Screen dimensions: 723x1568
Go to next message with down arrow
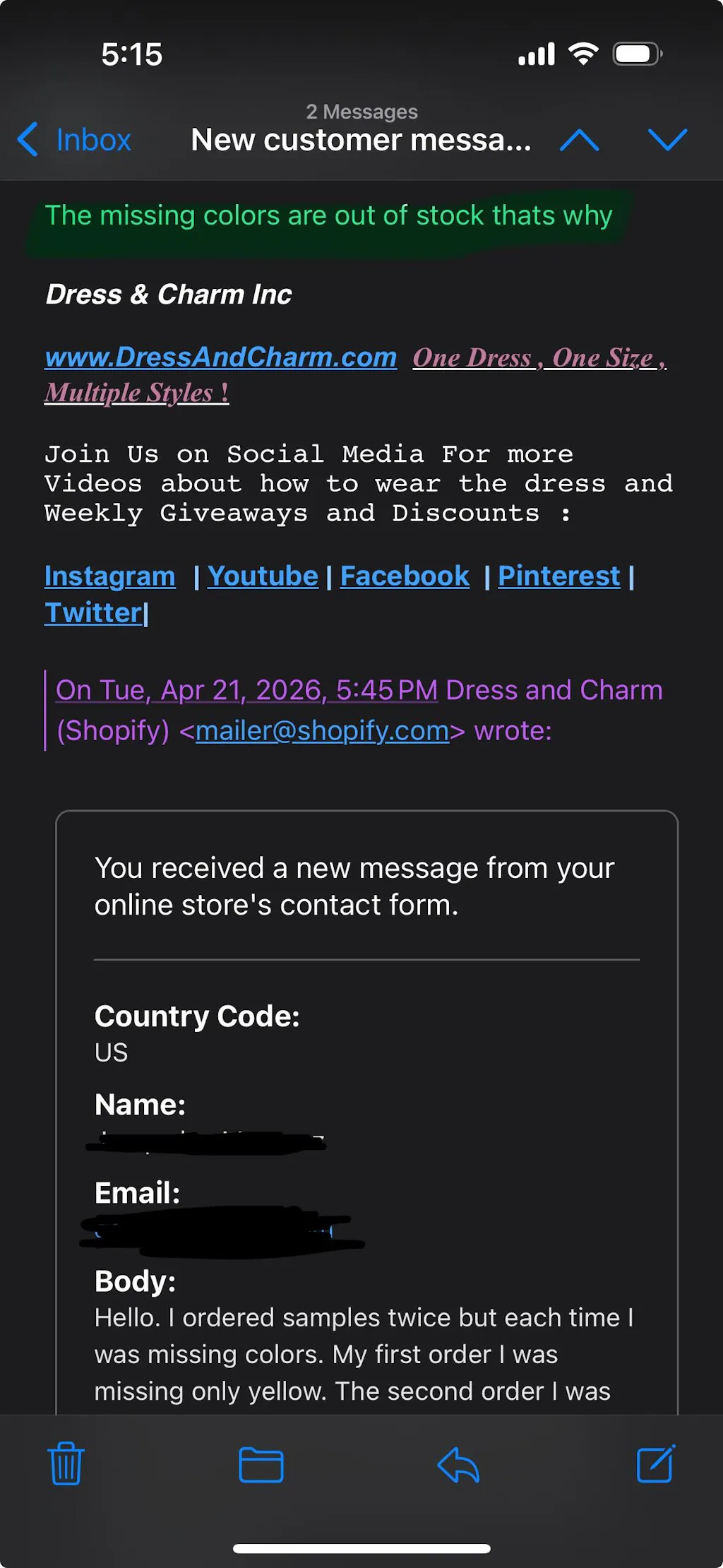click(x=667, y=140)
